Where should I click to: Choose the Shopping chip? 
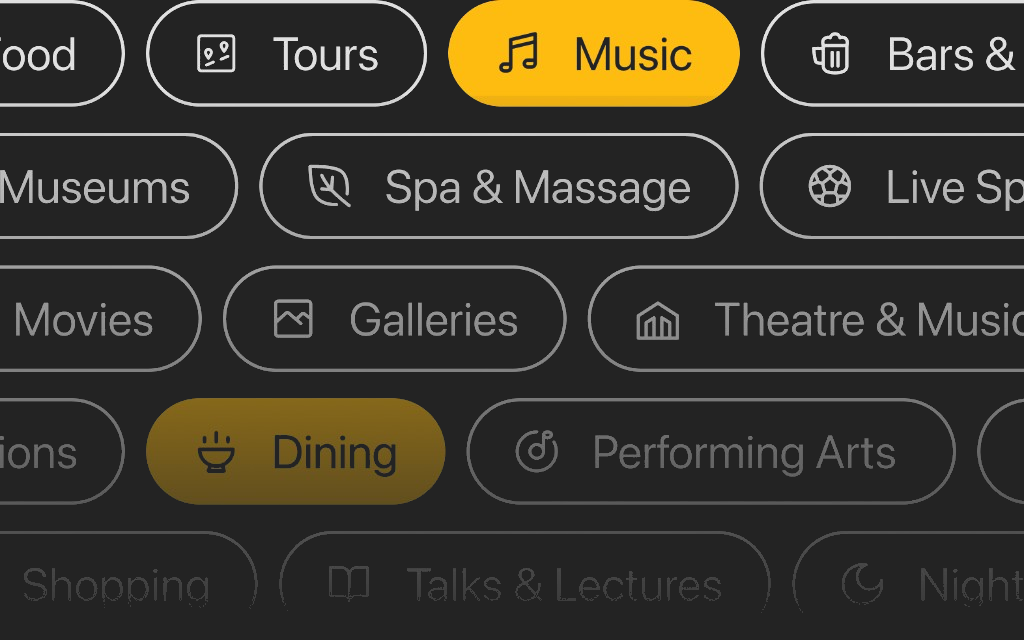pyautogui.click(x=120, y=585)
